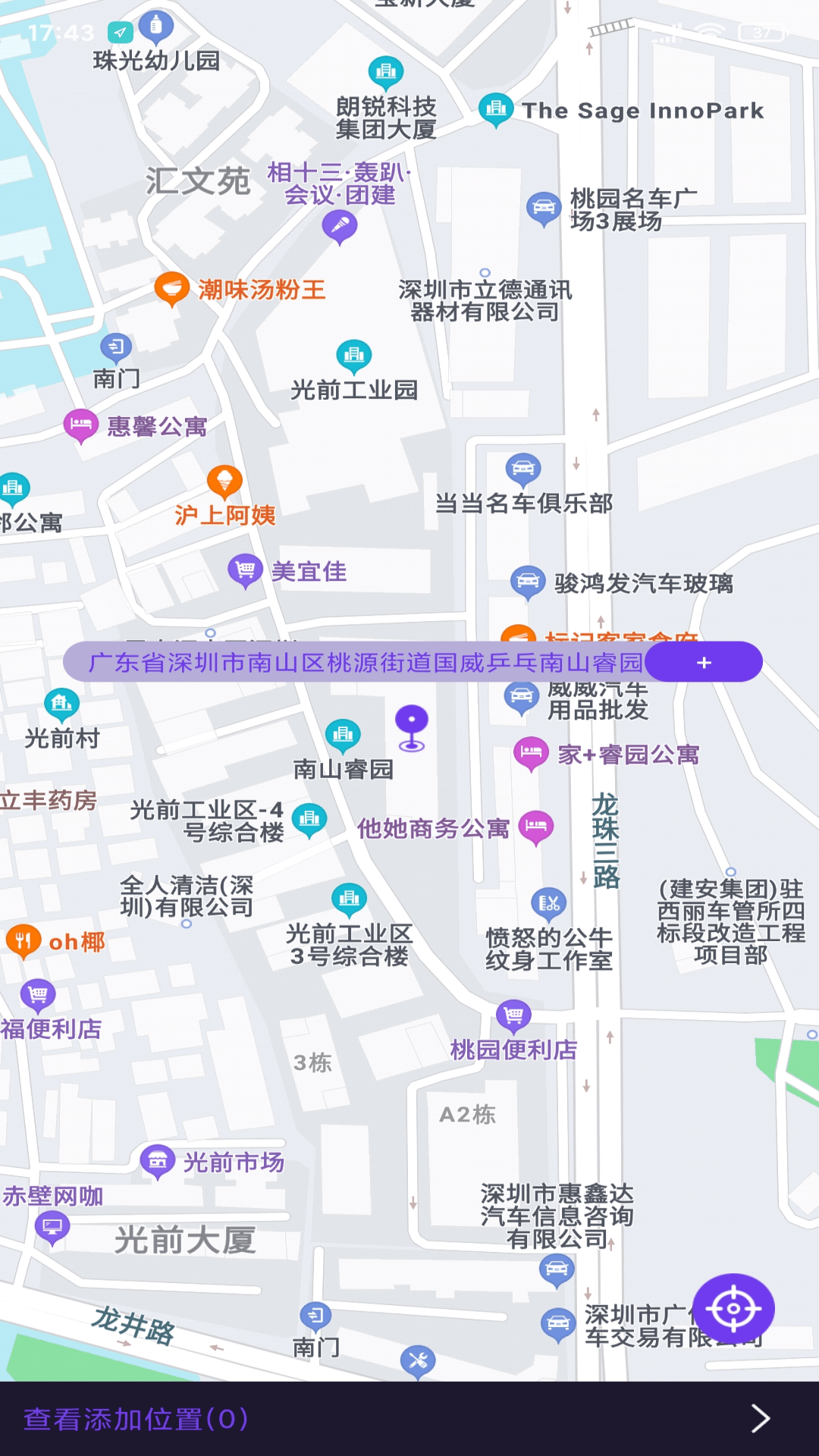The image size is (819, 1456).
Task: Tap the 潮味汤粉王 restaurant marker
Action: click(x=172, y=289)
